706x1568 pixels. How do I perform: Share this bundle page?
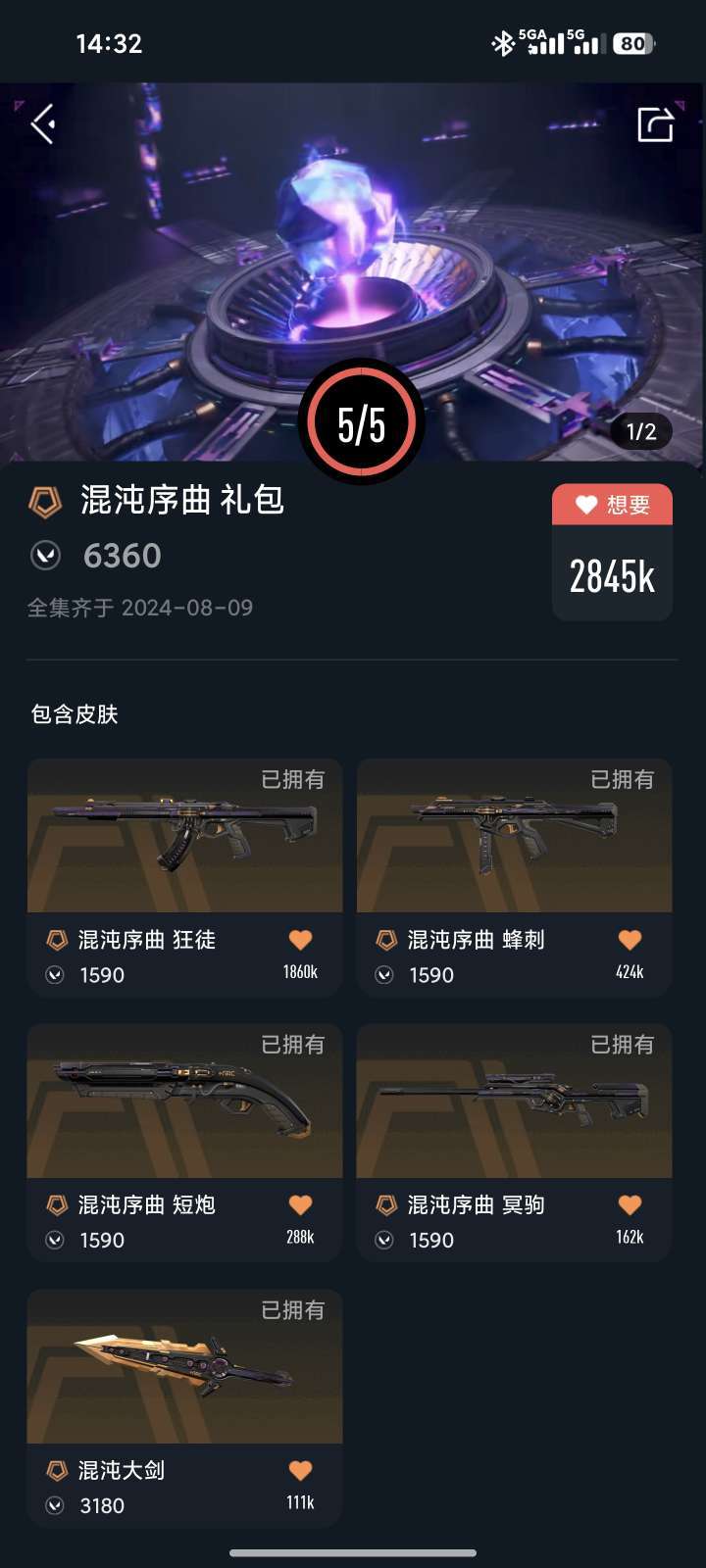[x=655, y=124]
